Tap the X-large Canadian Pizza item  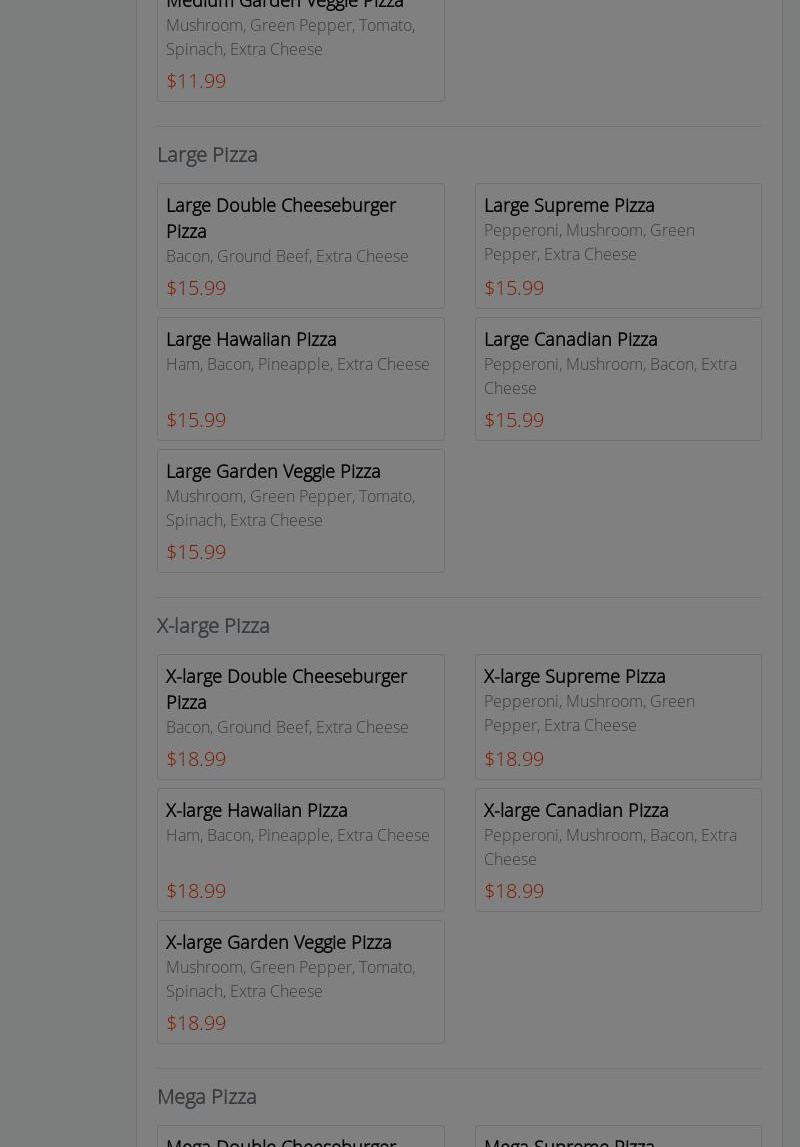click(617, 850)
